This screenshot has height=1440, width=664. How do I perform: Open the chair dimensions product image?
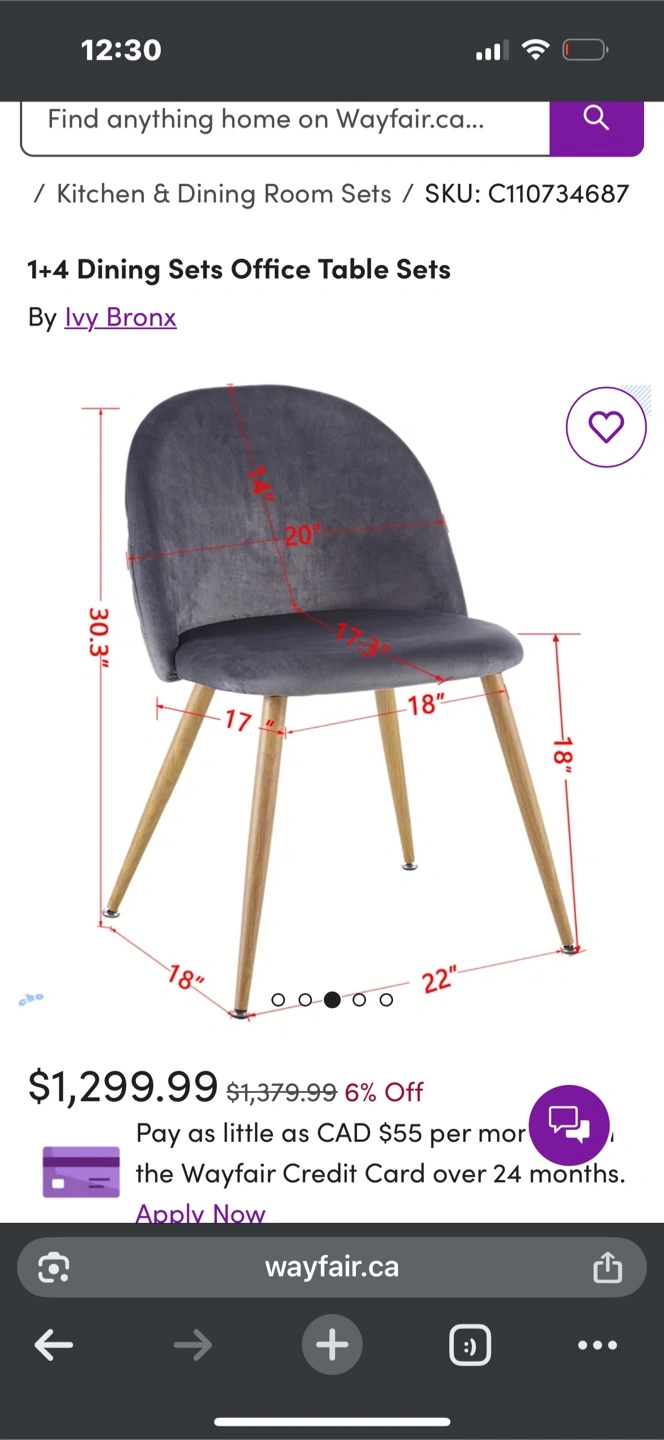pos(332,698)
